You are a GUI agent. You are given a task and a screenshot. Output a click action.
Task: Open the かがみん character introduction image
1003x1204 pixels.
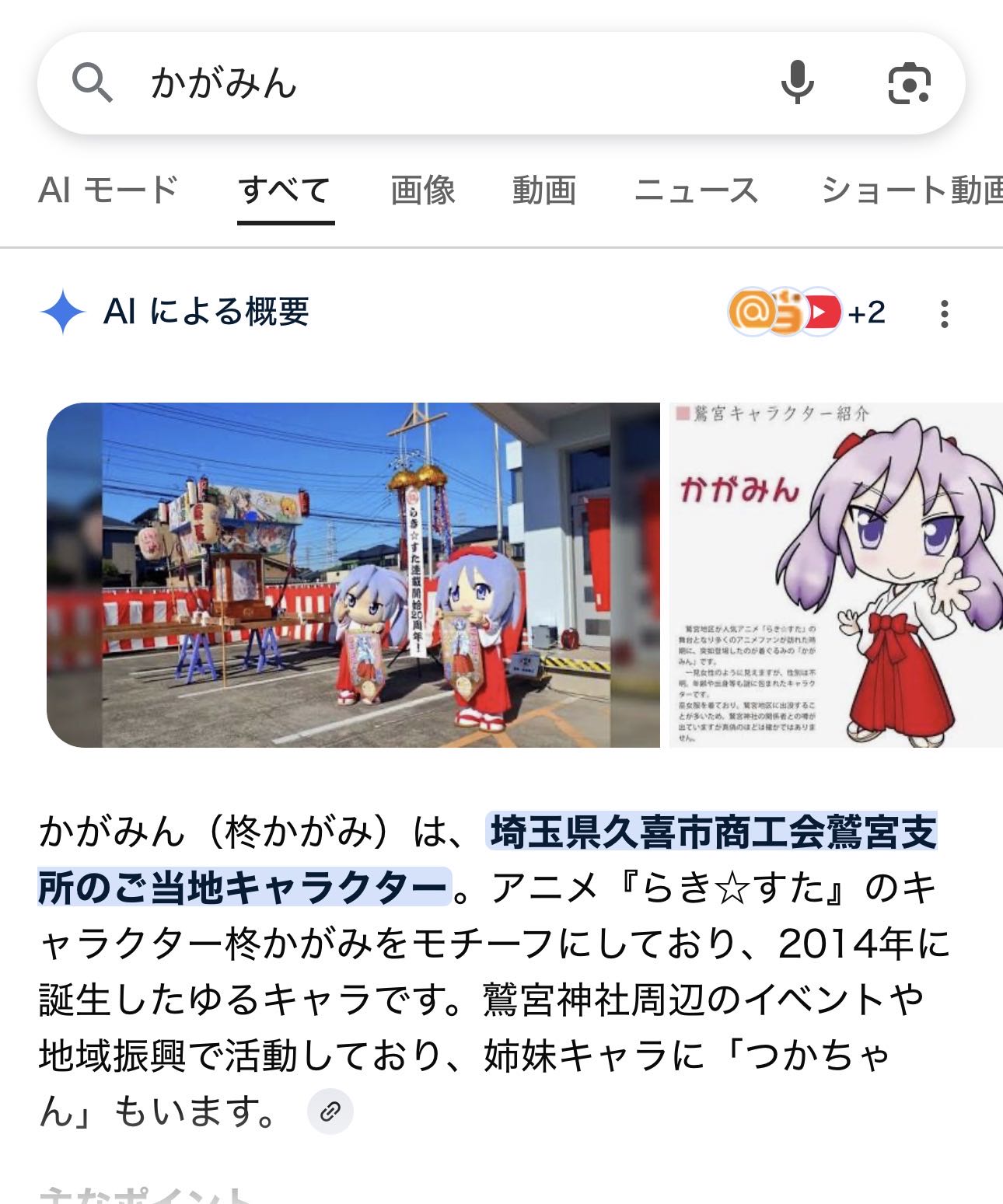point(836,574)
